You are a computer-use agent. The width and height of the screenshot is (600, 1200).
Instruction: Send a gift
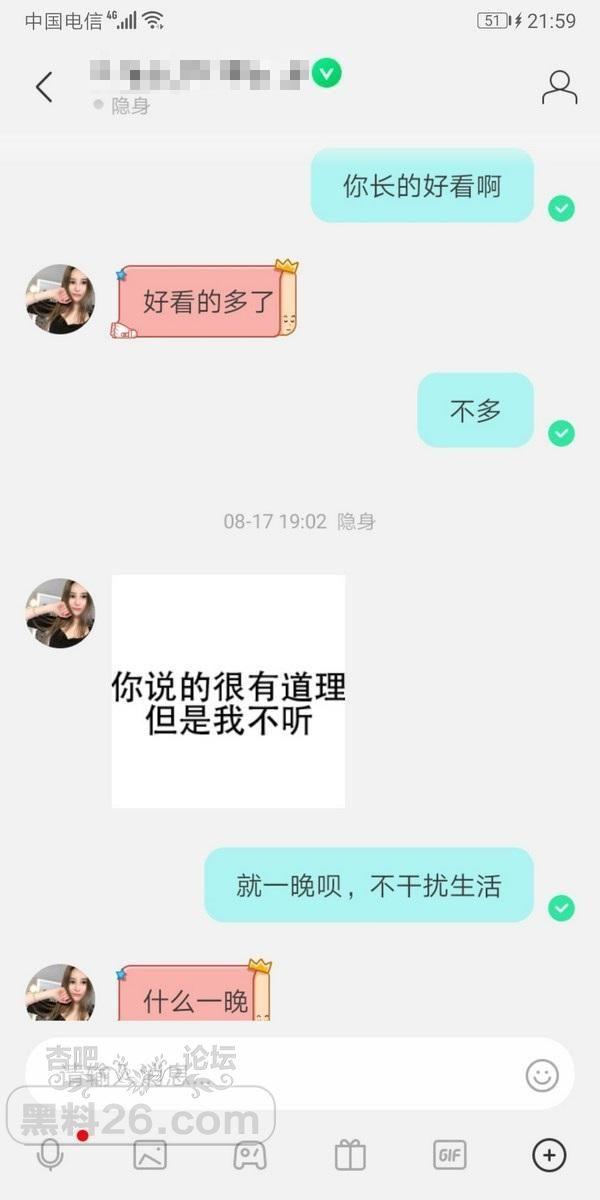pyautogui.click(x=350, y=1155)
